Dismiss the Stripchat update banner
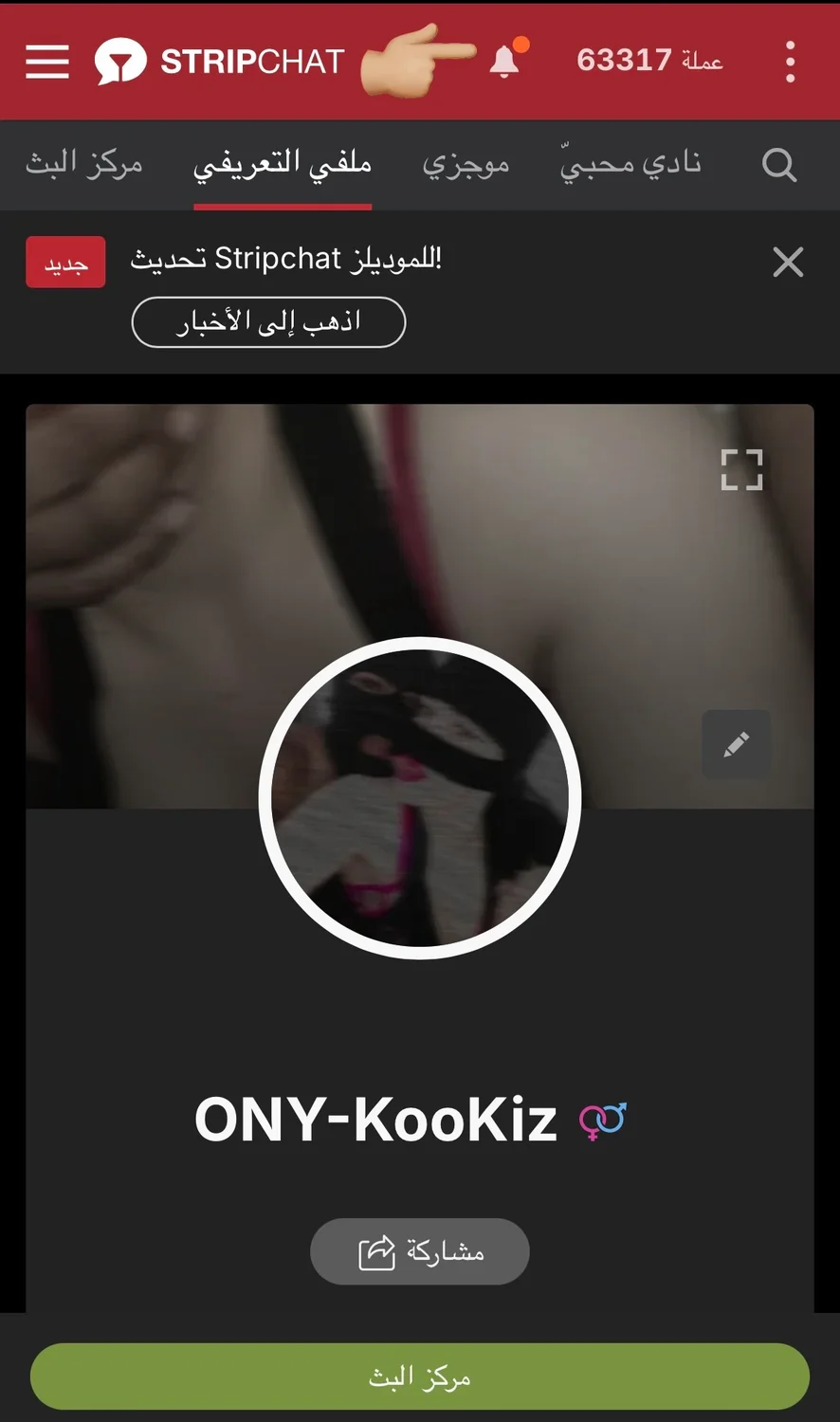The height and width of the screenshot is (1422, 840). (x=788, y=262)
